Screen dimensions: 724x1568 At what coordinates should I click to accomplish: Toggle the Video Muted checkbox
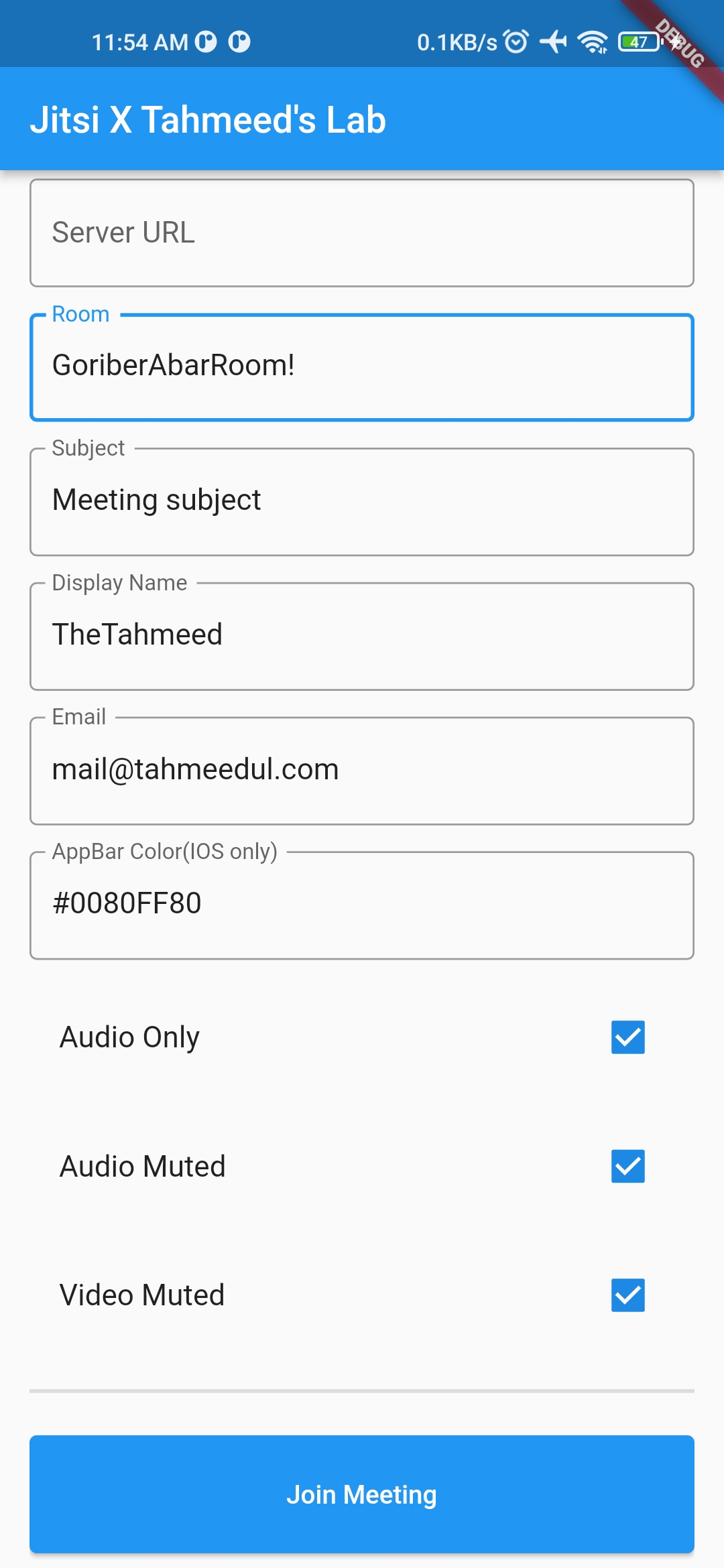(628, 1295)
